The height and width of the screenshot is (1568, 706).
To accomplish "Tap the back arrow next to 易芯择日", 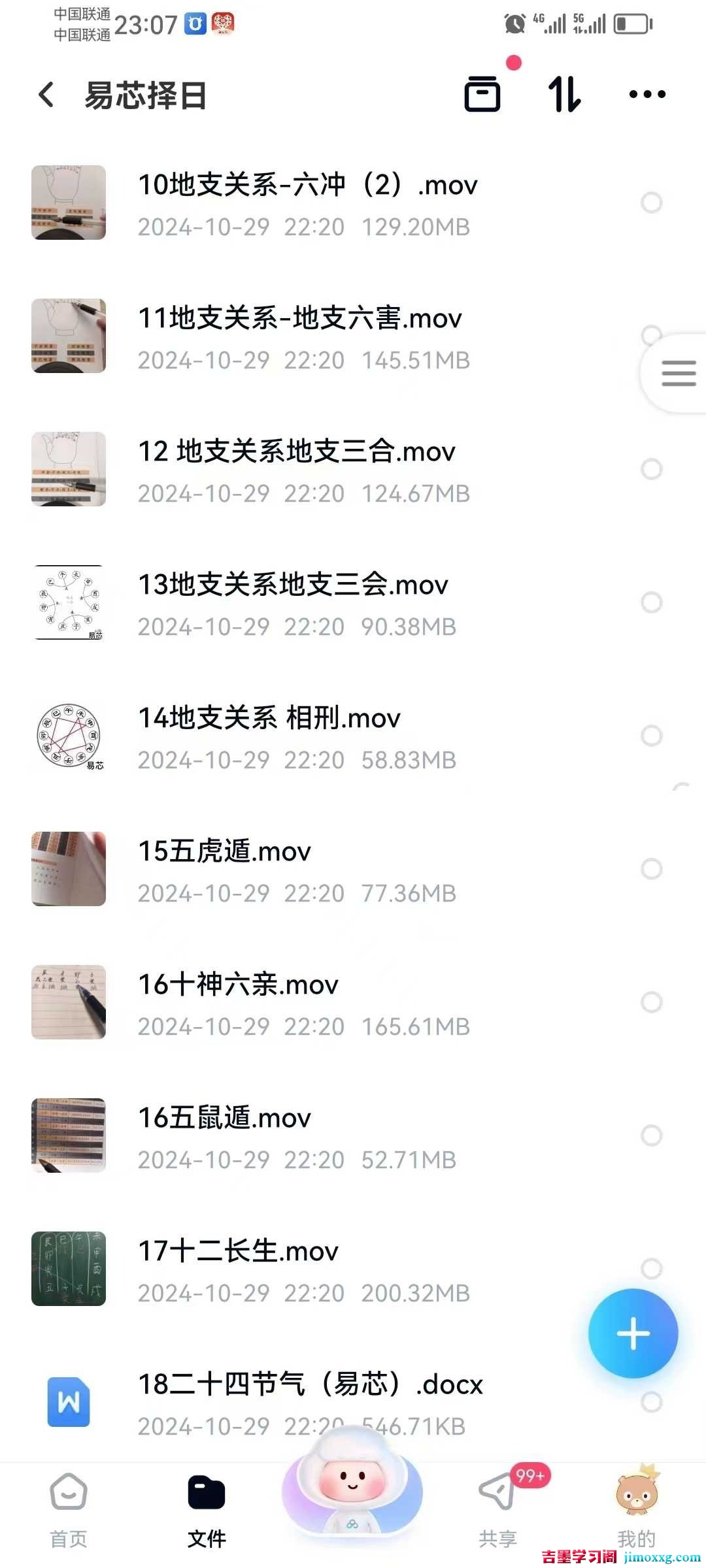I will (x=44, y=94).
